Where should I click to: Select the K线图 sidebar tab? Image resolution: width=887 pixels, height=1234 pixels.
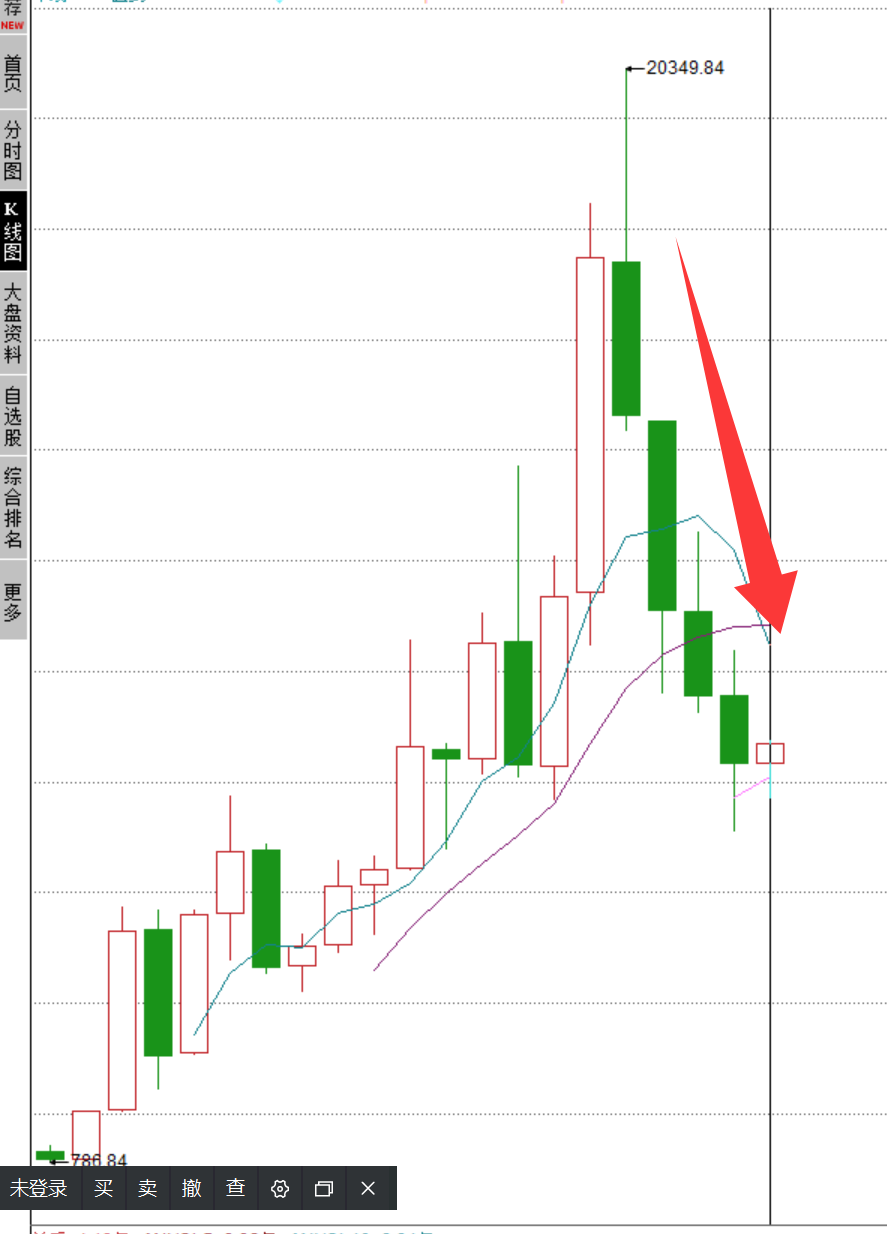[x=13, y=231]
